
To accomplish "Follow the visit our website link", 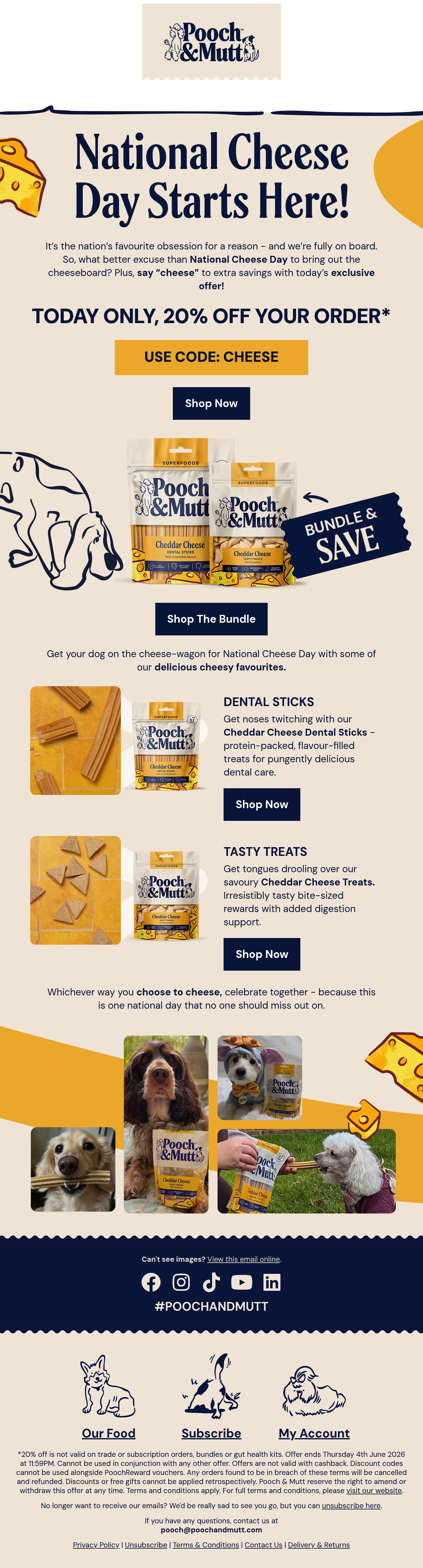I will 374,1490.
